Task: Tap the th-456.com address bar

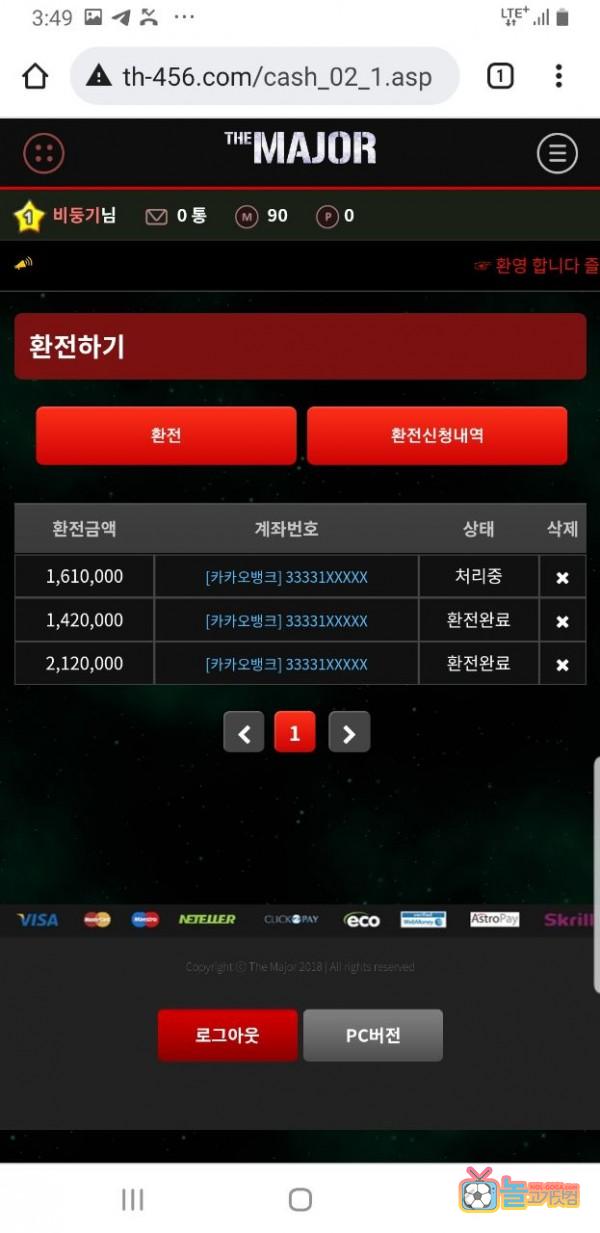Action: click(x=265, y=77)
